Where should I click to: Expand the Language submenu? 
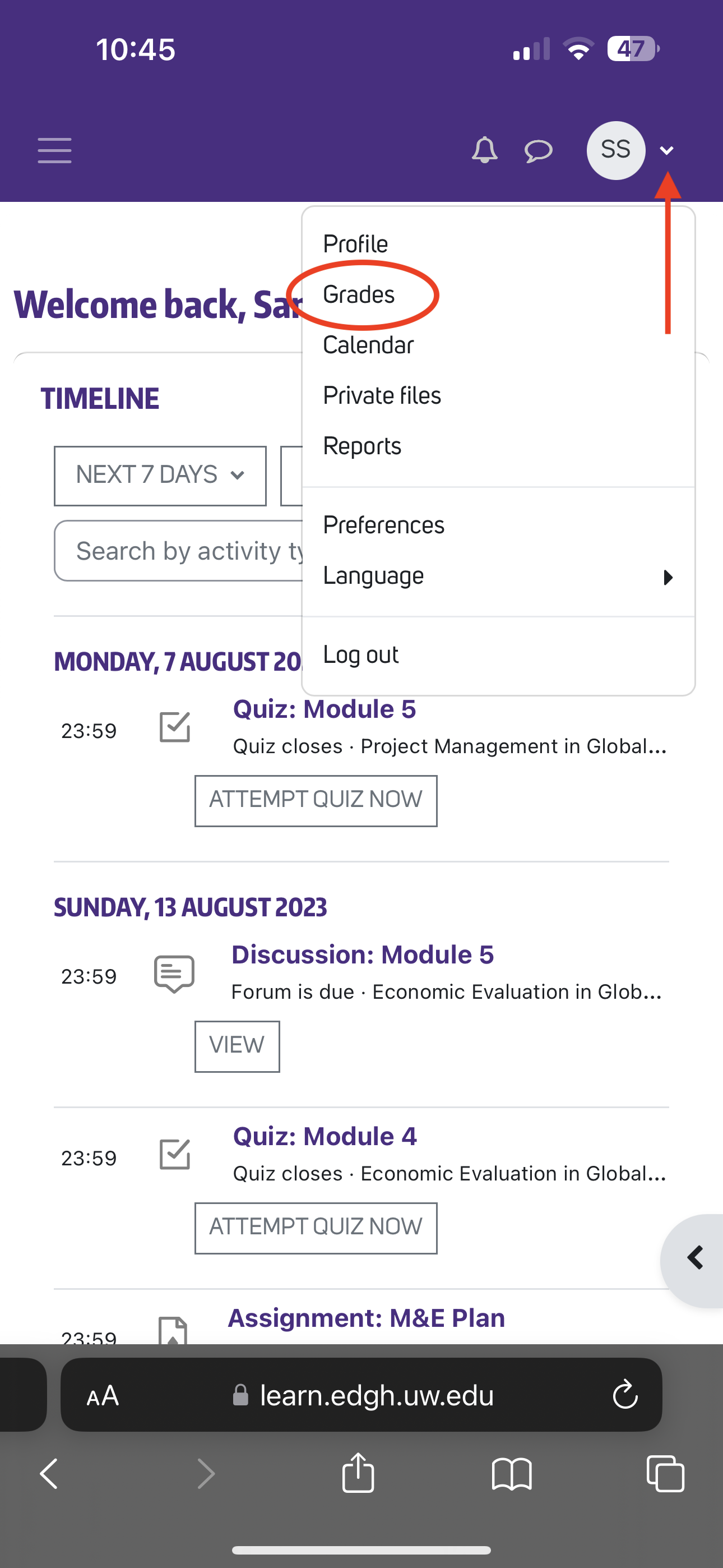(498, 576)
